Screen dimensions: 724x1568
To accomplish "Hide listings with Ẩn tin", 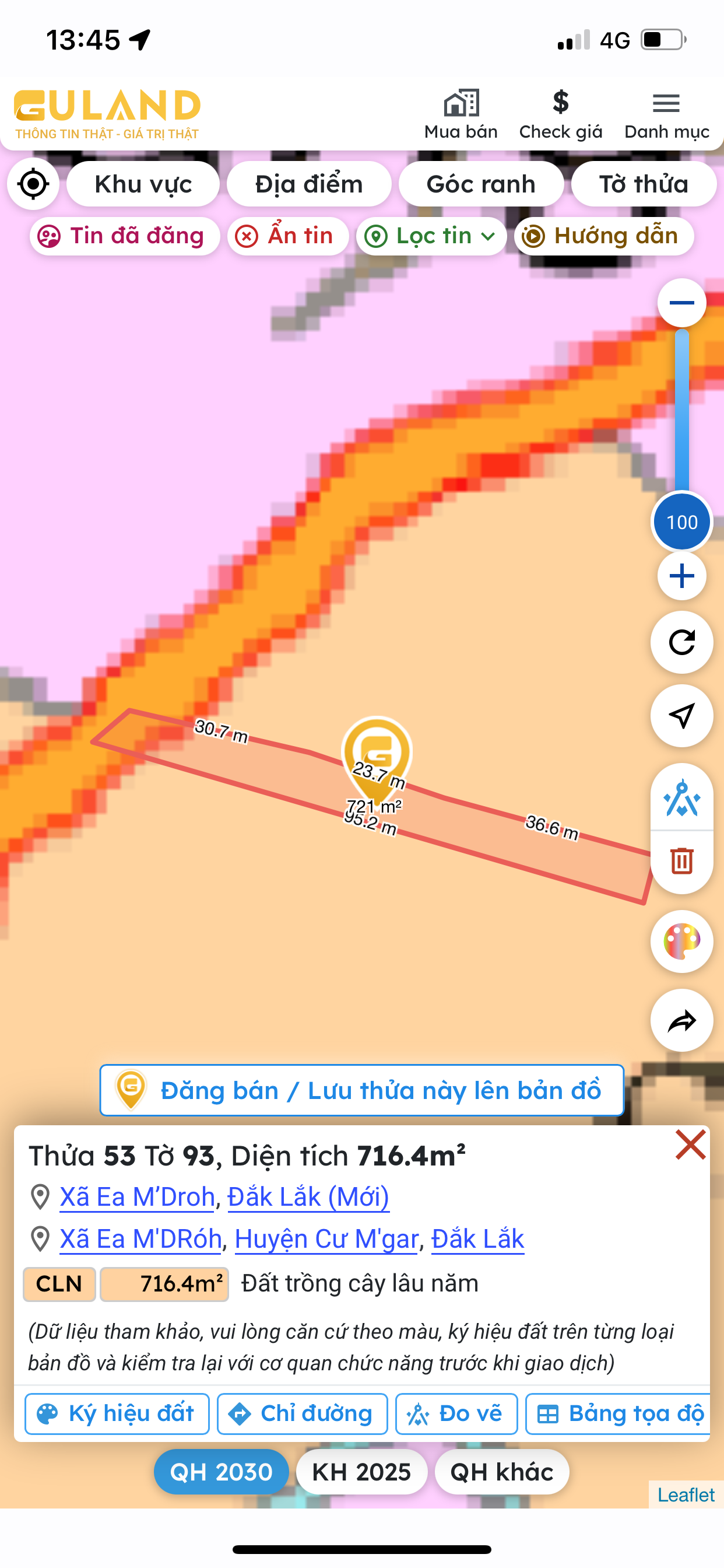I will [288, 236].
